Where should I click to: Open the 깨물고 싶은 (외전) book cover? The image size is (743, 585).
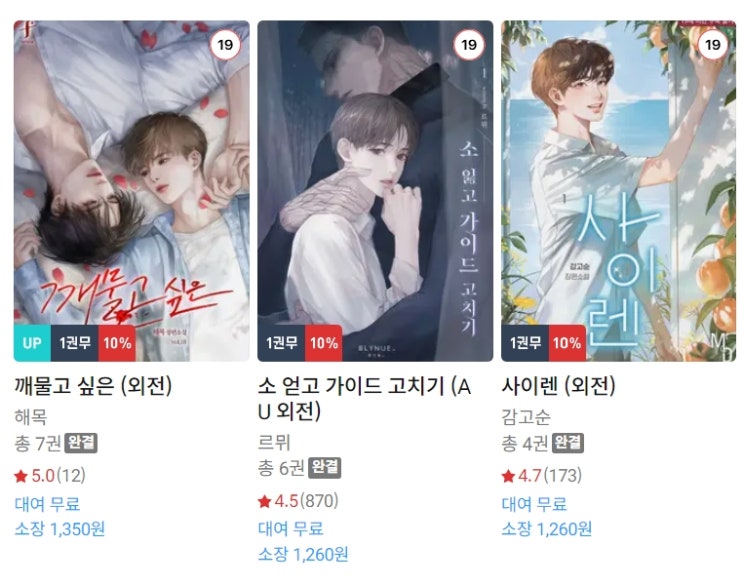pyautogui.click(x=131, y=190)
